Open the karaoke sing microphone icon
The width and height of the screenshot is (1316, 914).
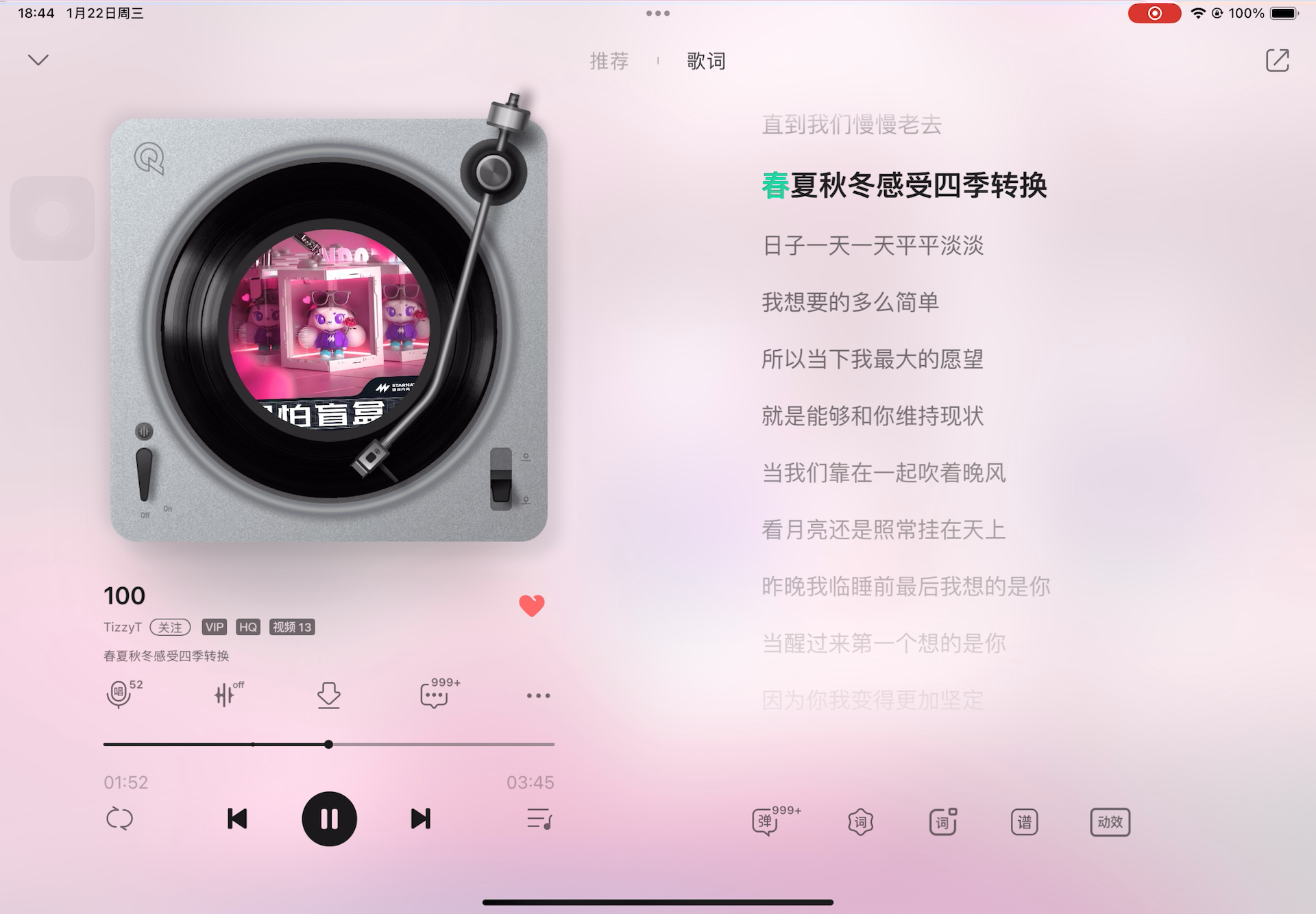pyautogui.click(x=119, y=695)
